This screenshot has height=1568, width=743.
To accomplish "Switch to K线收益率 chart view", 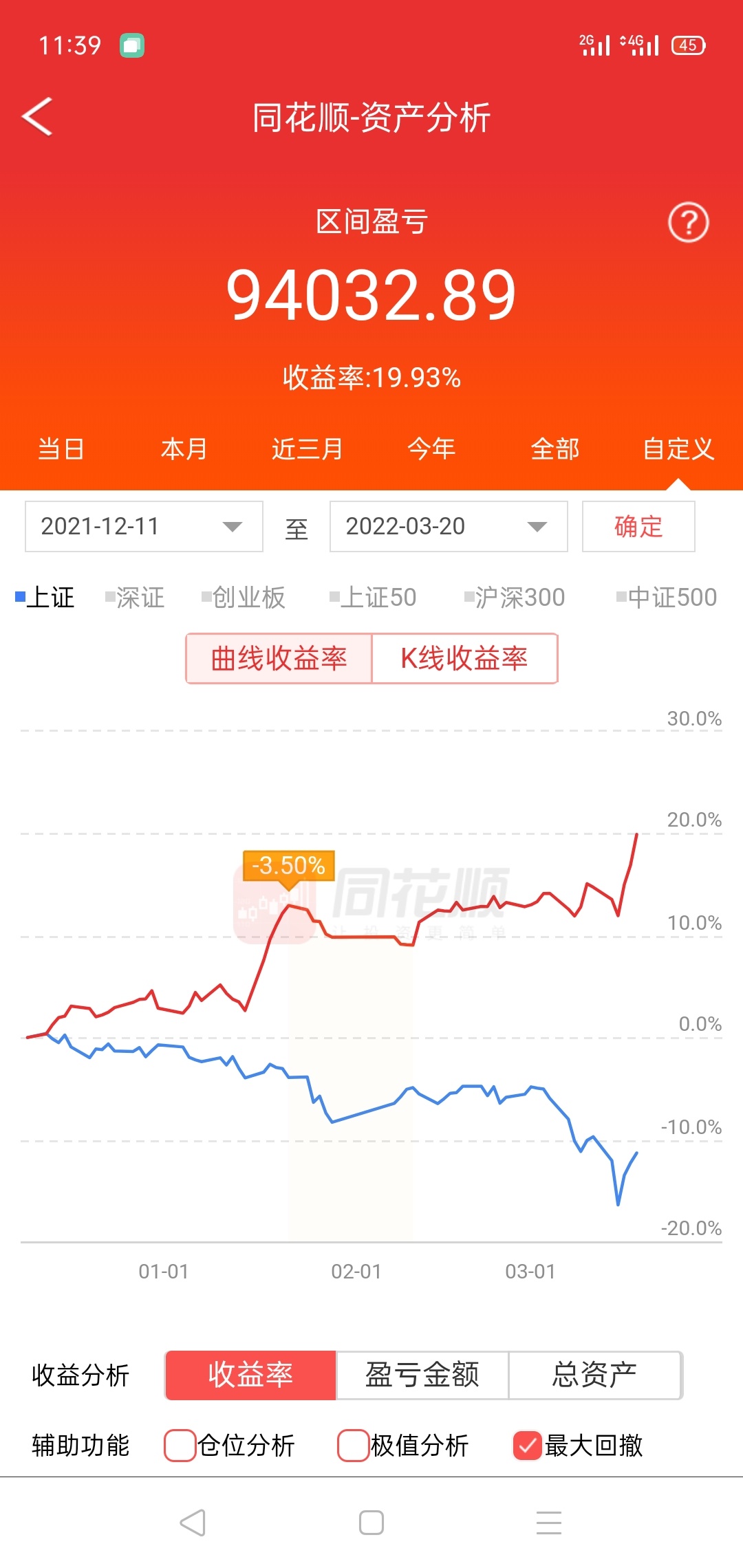I will [464, 658].
